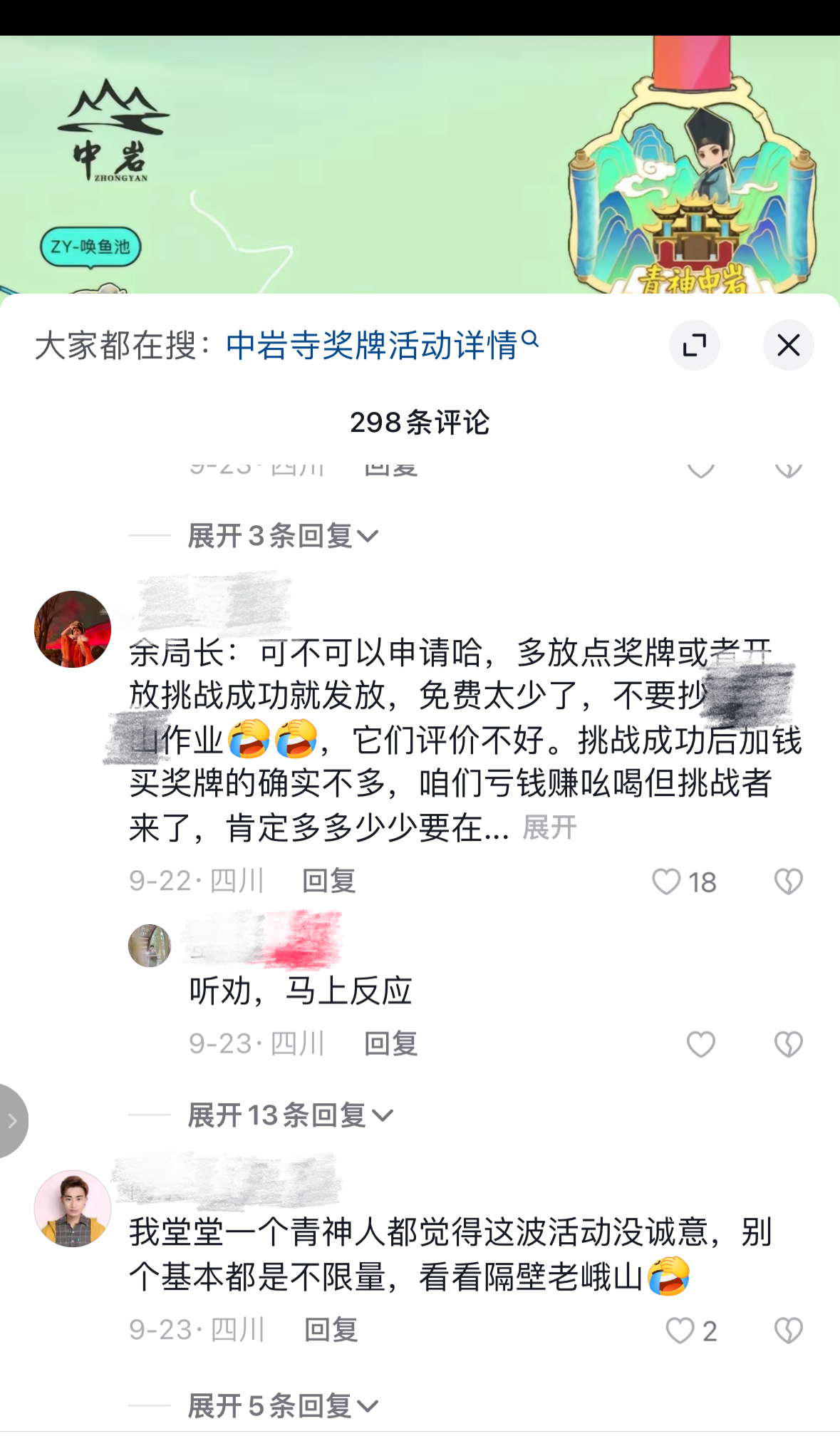Viewport: 840px width, 1446px height.
Task: Expand the 3 hidden replies
Action: (283, 536)
